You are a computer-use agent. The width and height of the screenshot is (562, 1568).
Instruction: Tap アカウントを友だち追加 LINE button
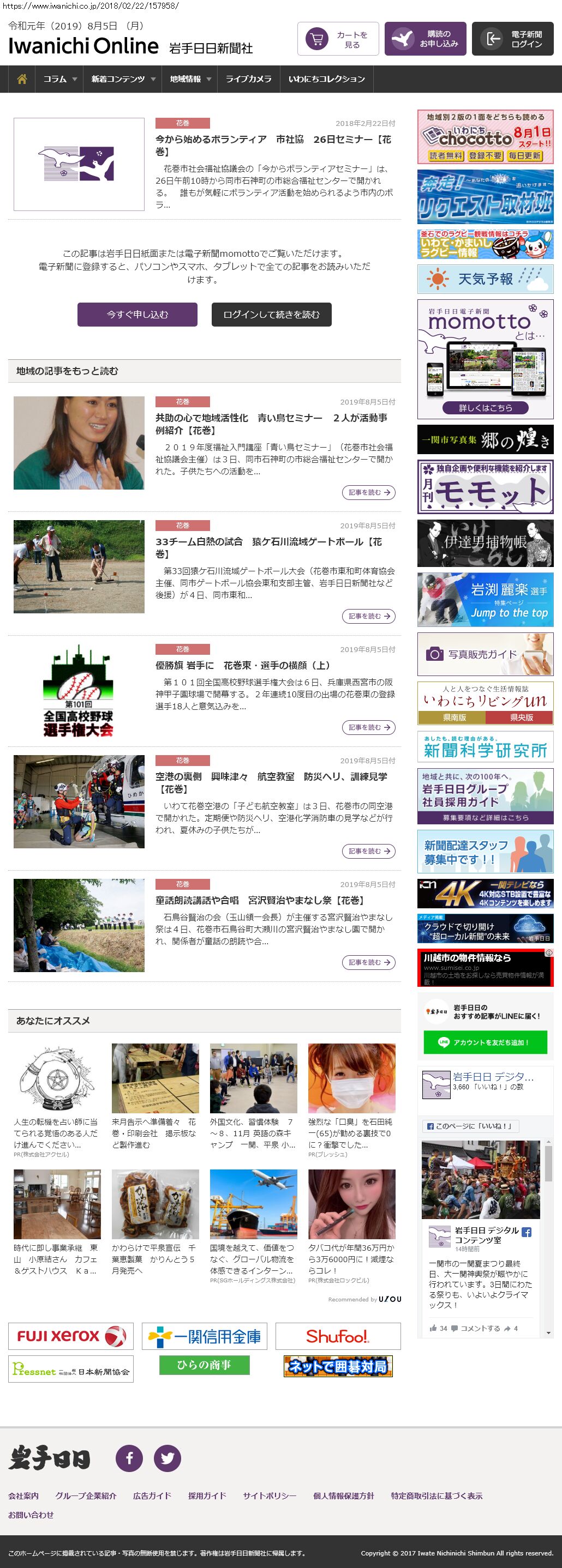tap(485, 1041)
